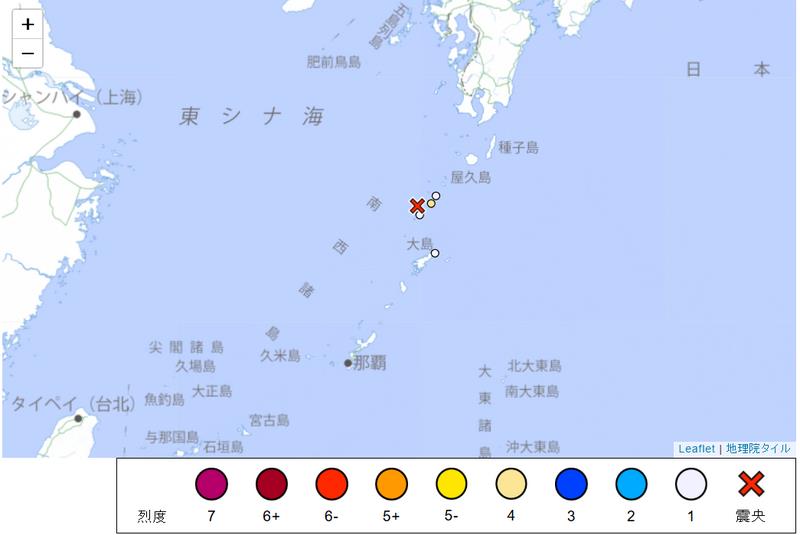Open the Leaflet attribution link
The image size is (800, 535).
pos(696,449)
